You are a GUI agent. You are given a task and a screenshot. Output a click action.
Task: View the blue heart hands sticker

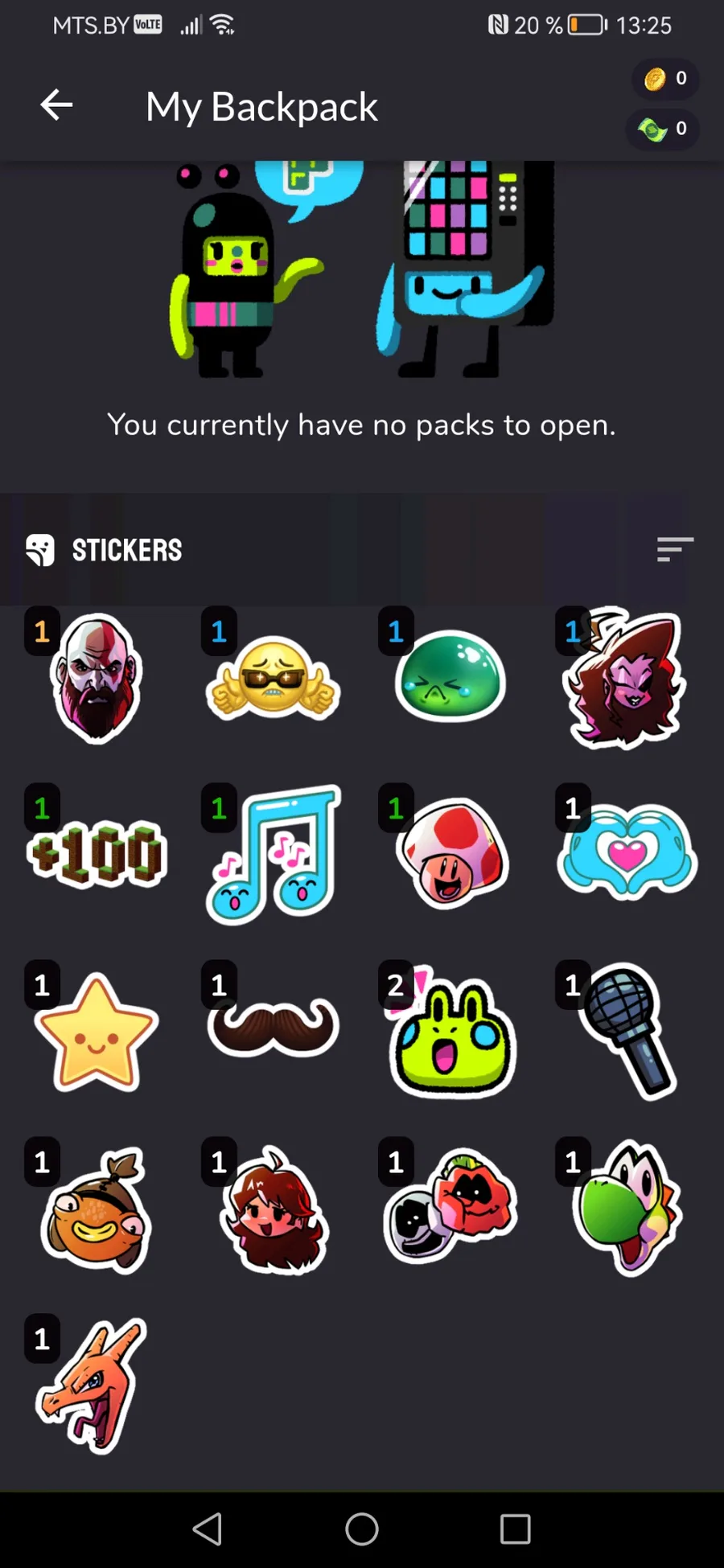tap(627, 853)
